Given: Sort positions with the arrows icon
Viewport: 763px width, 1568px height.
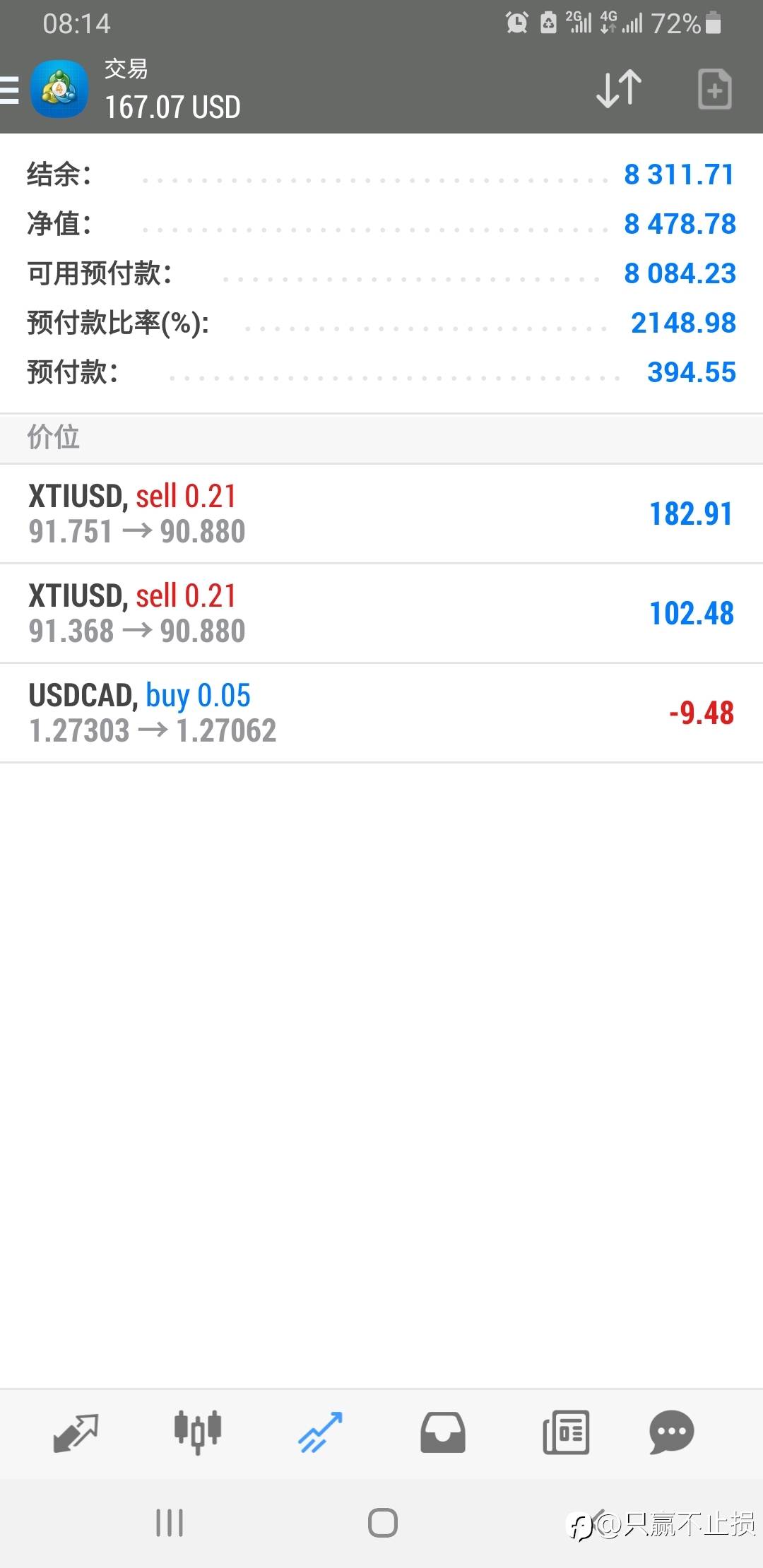Looking at the screenshot, I should pyautogui.click(x=618, y=90).
